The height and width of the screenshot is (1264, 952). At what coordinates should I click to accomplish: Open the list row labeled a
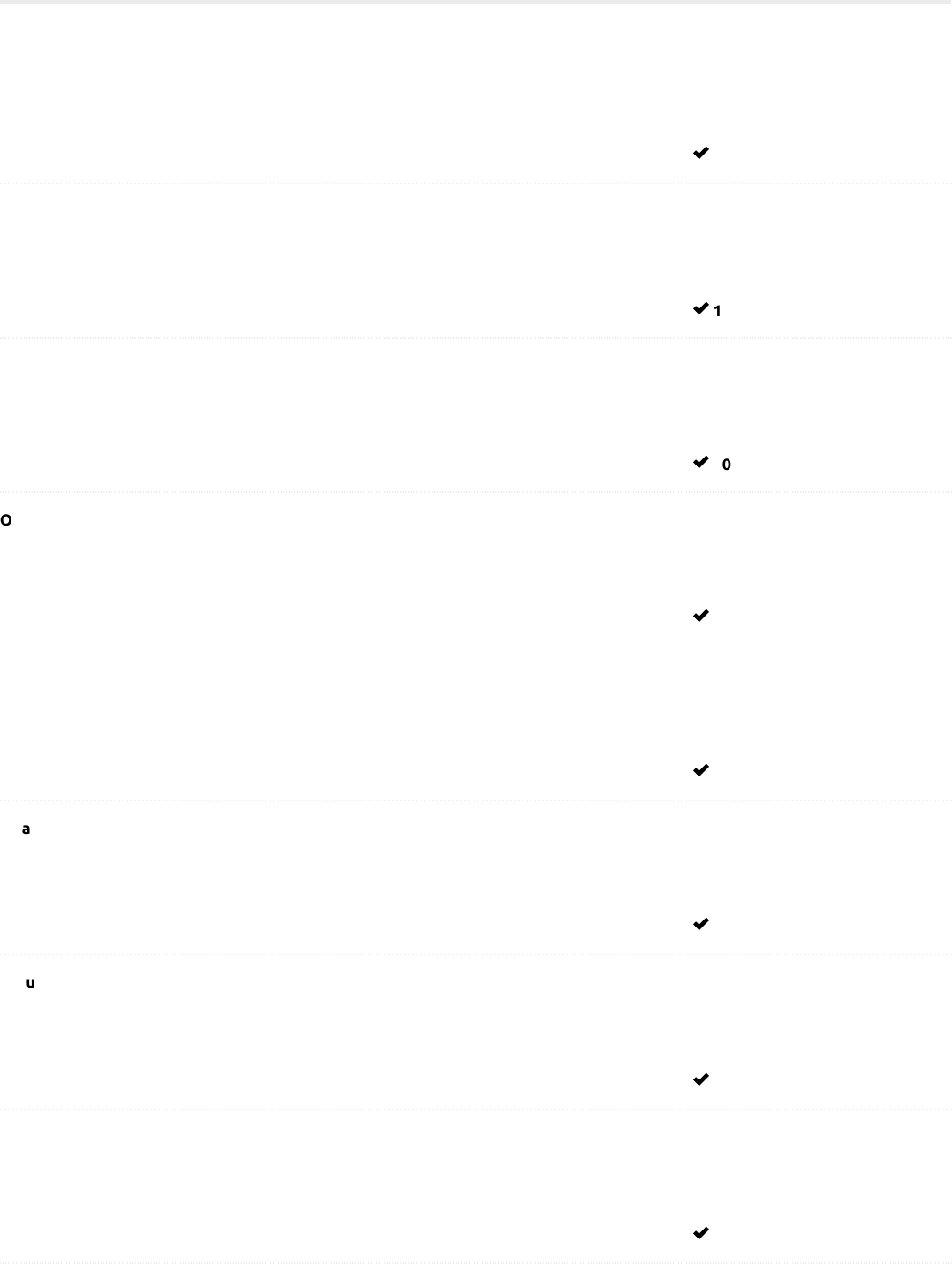pos(26,829)
